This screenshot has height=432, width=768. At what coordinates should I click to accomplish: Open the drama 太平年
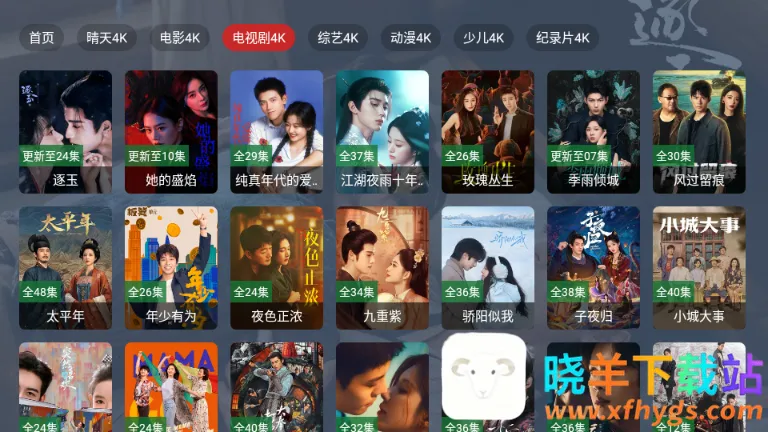pyautogui.click(x=65, y=267)
